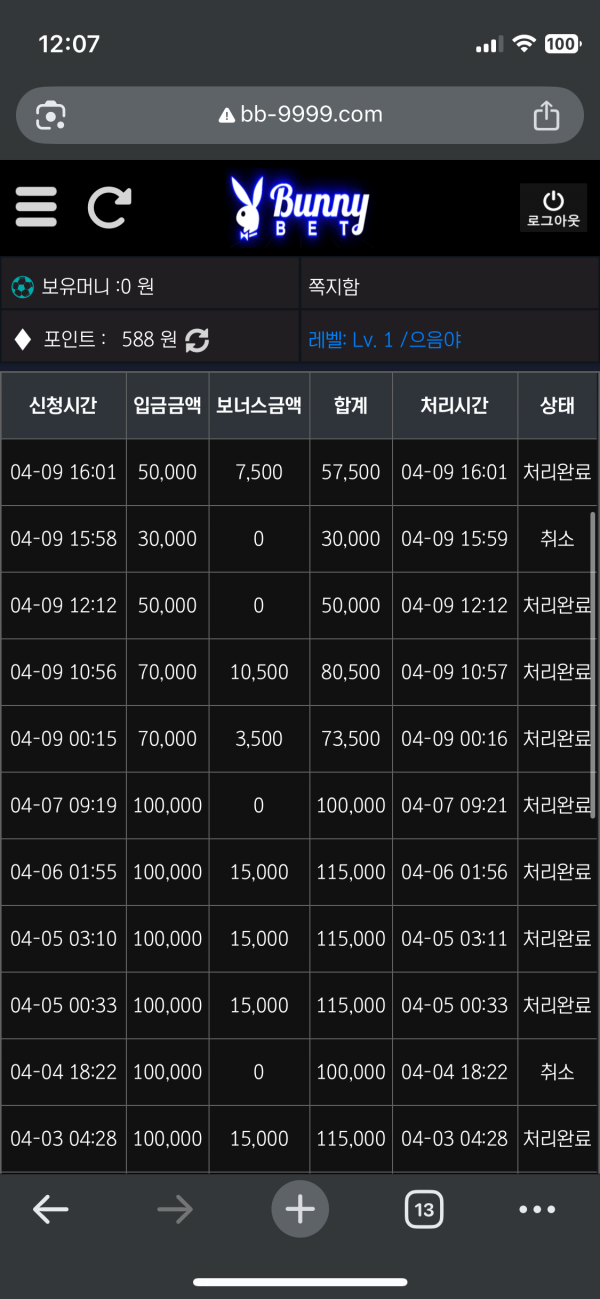
Task: Open the 레벨 Lv. 1 profile link
Action: tap(385, 340)
